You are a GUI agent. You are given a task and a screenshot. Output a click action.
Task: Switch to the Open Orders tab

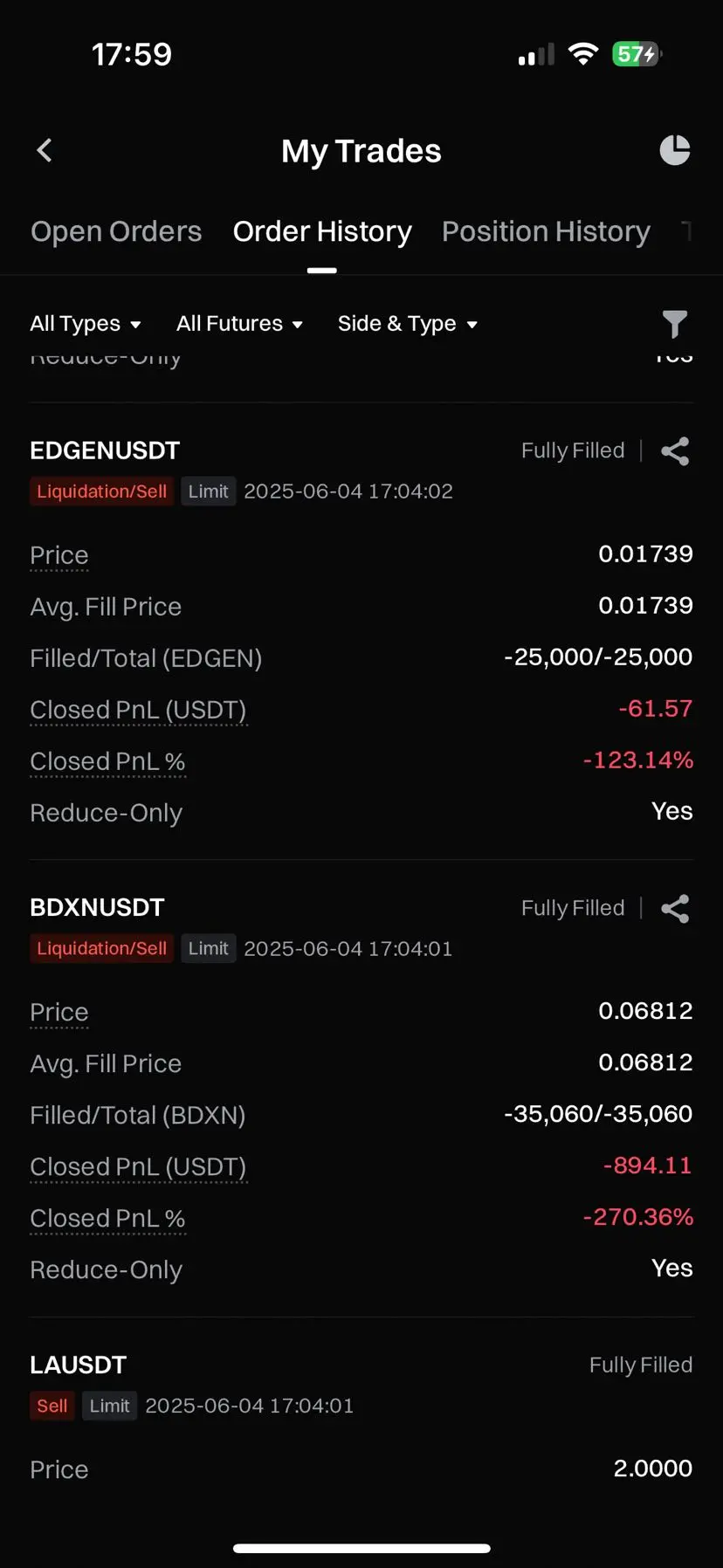116,231
